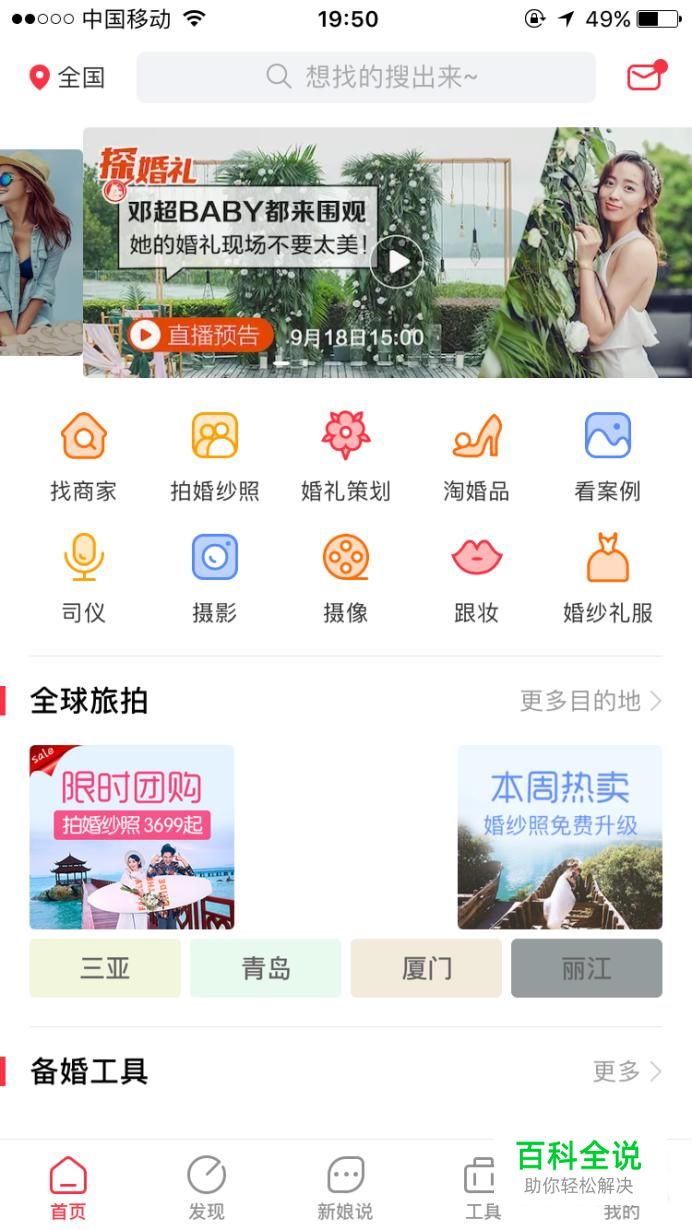This screenshot has width=692, height=1230.
Task: Open 拍婚纱照 category
Action: click(x=215, y=456)
